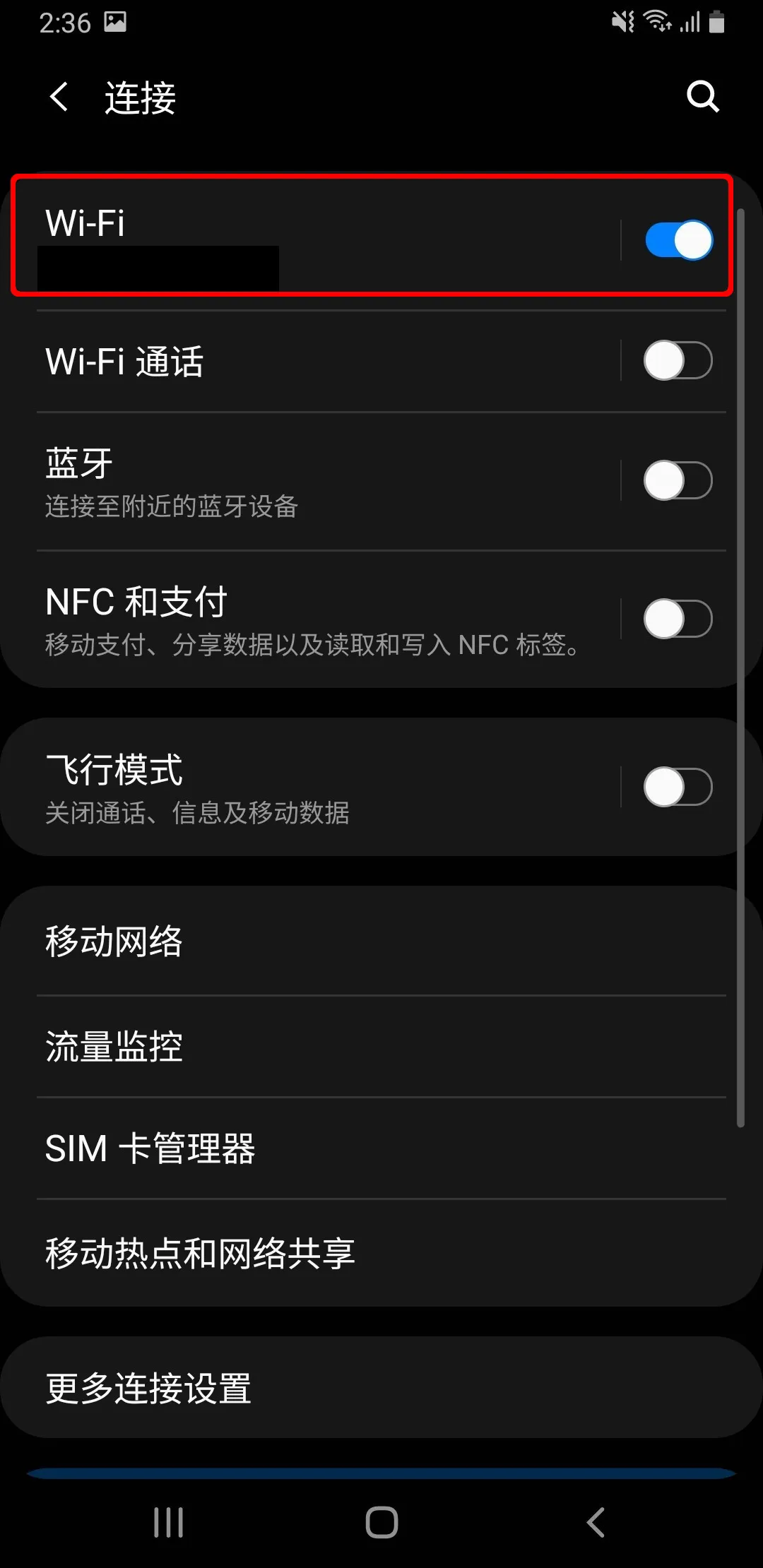Turn off the Wi-Fi switch

point(678,240)
